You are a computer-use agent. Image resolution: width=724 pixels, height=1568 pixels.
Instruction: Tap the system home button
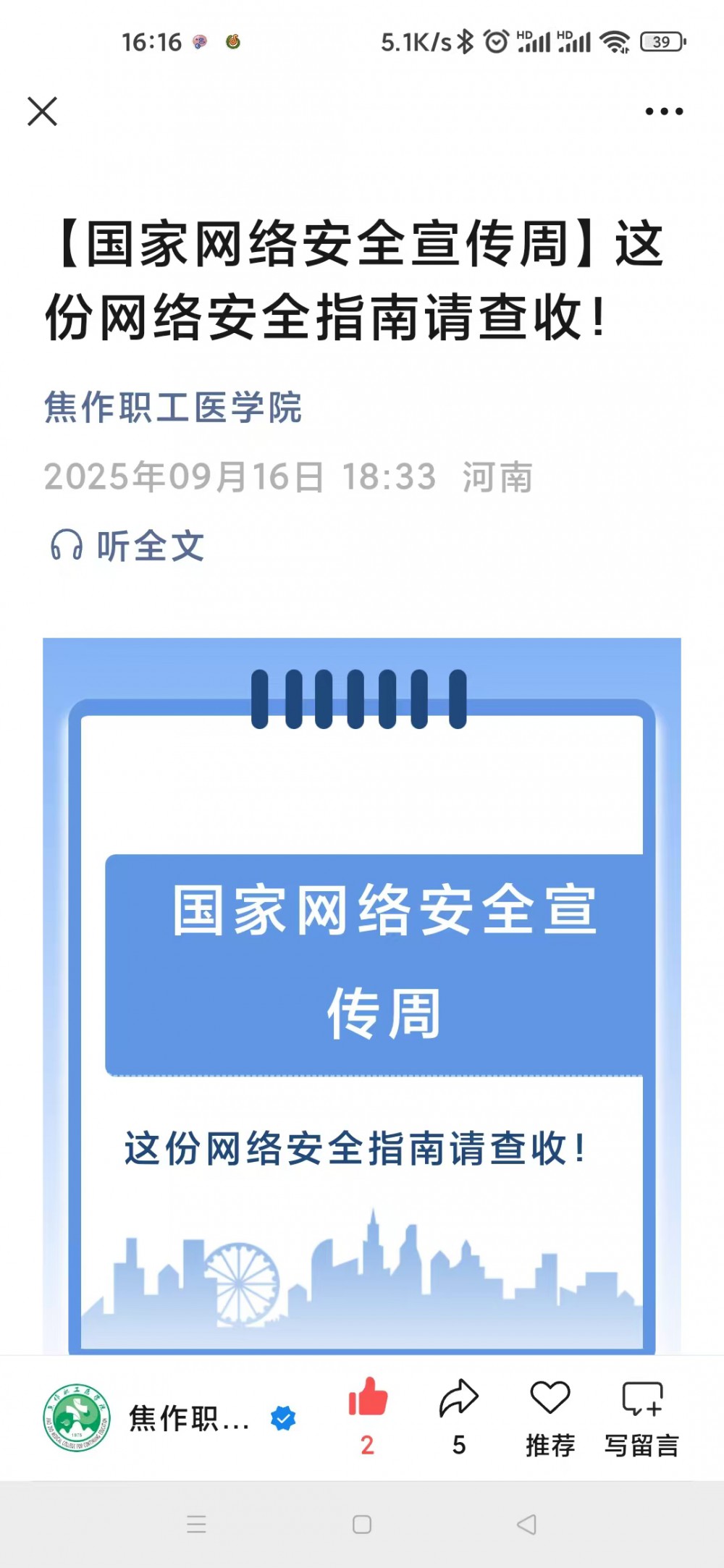tap(362, 1525)
